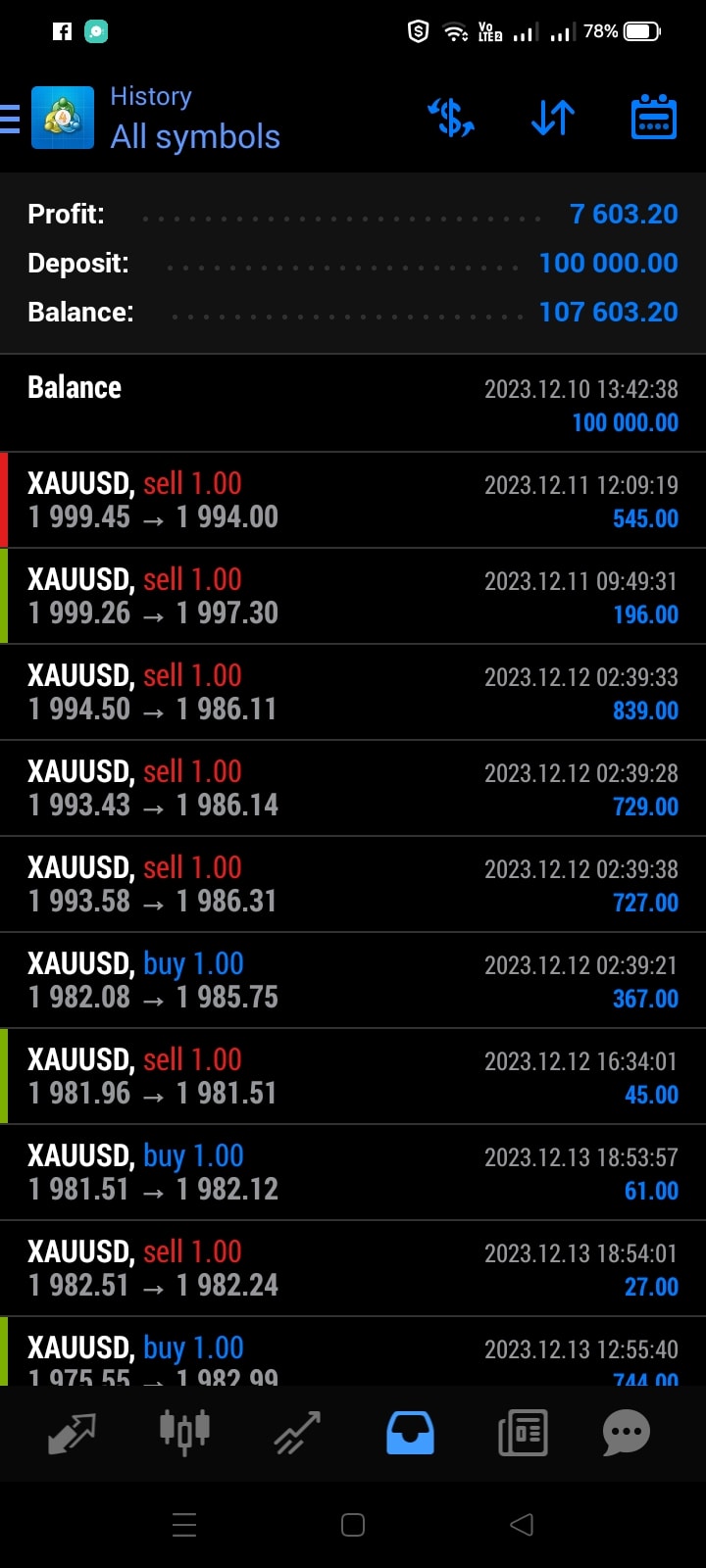Screen dimensions: 706x1568
Task: Open the XAUUSD sell trade with 196.00 profit
Action: tap(353, 596)
